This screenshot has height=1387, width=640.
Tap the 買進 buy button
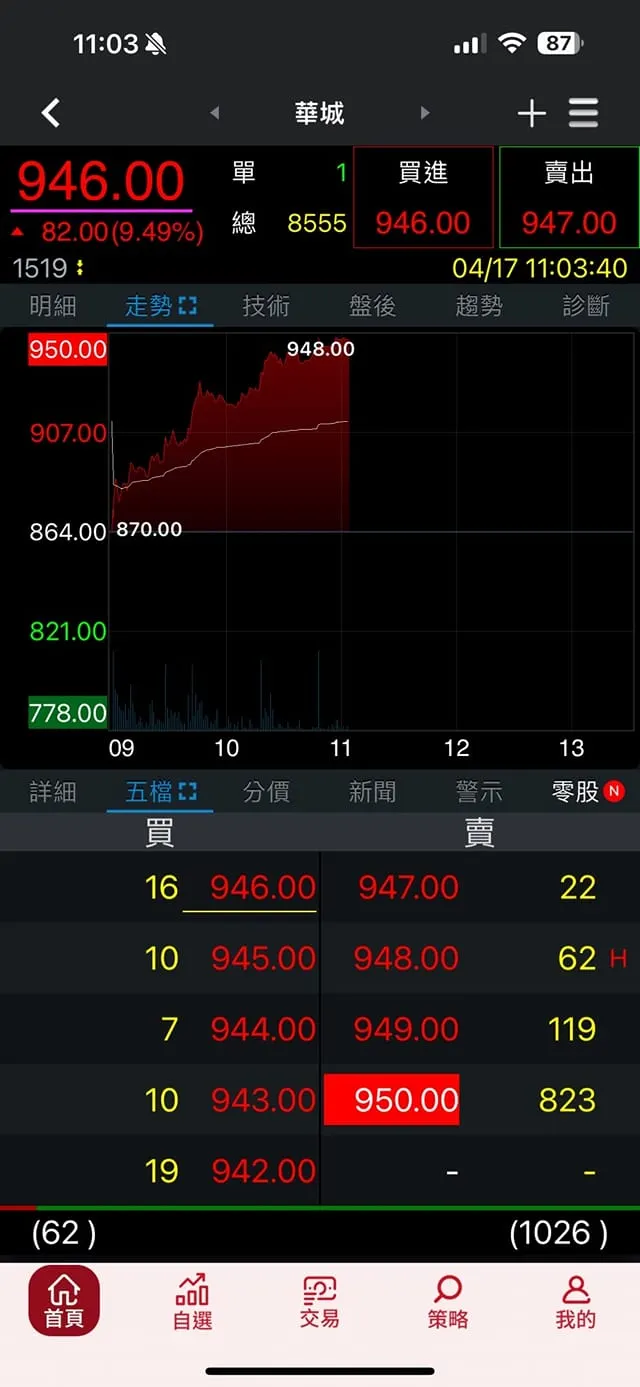click(423, 197)
